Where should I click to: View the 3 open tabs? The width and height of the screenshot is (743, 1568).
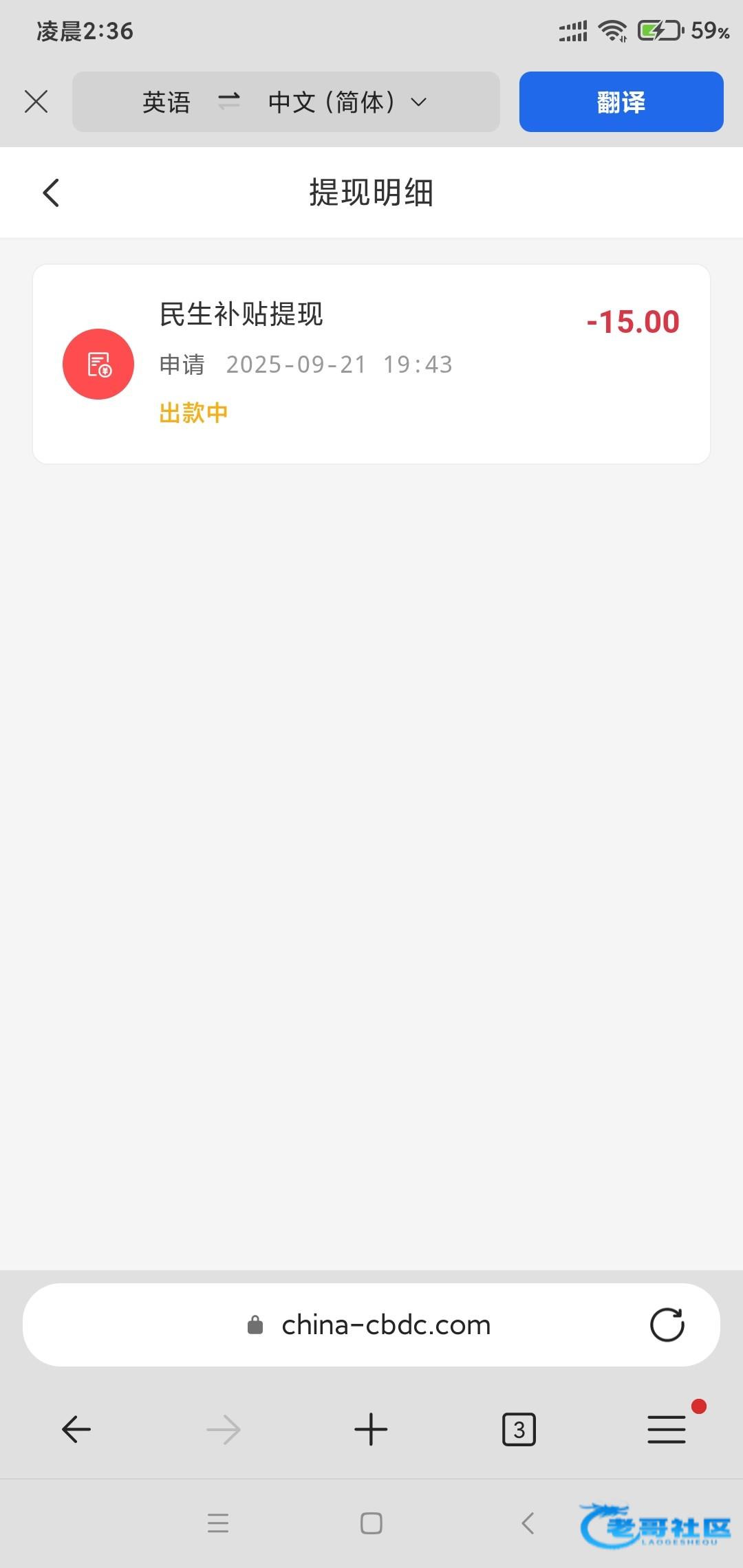519,1430
